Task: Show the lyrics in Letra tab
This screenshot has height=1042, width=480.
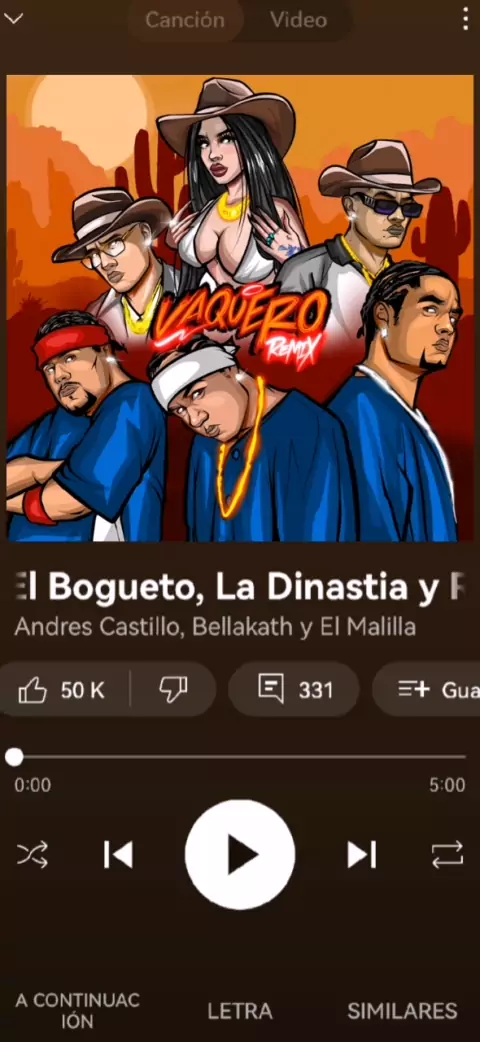Action: 240,1011
